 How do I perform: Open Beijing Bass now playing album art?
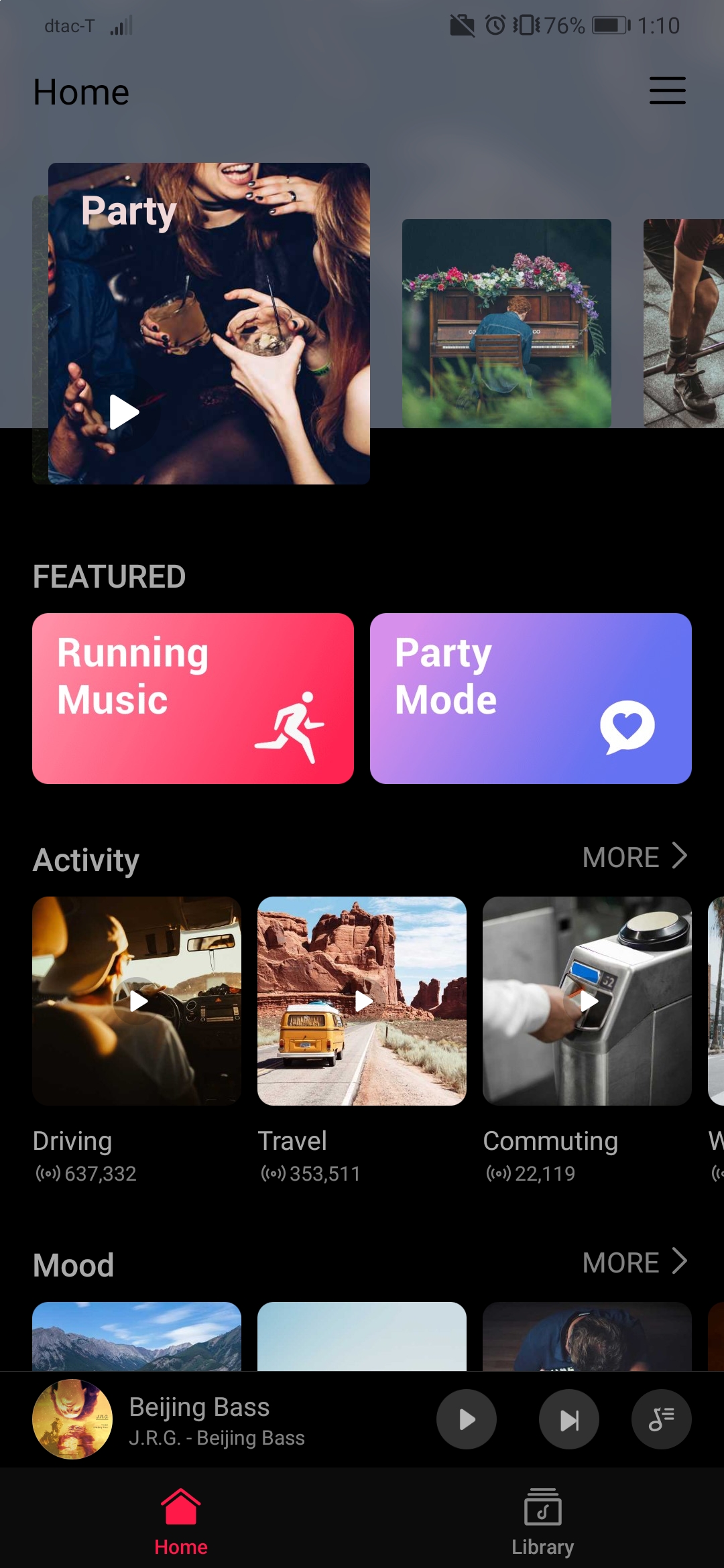click(x=72, y=1419)
